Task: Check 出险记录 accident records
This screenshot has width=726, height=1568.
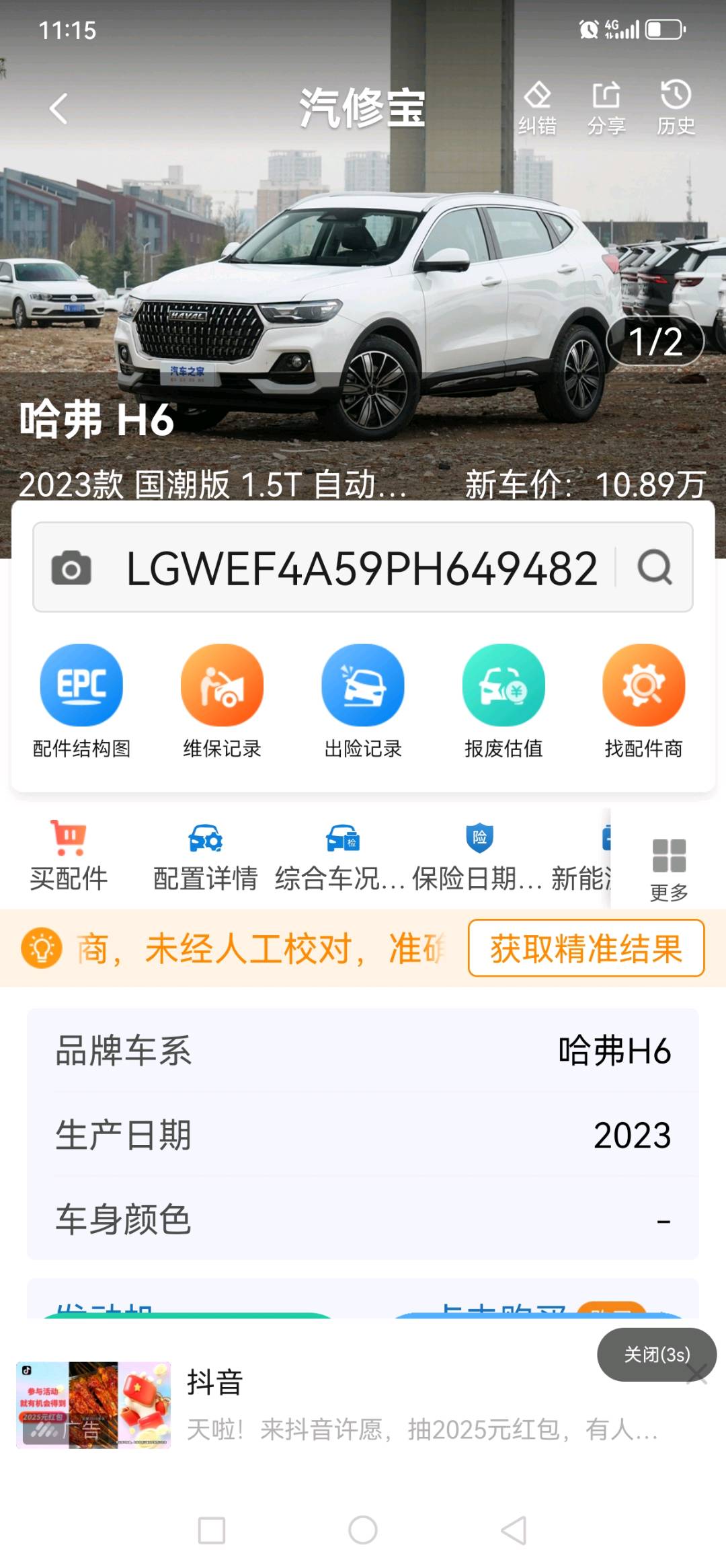Action: pyautogui.click(x=363, y=701)
